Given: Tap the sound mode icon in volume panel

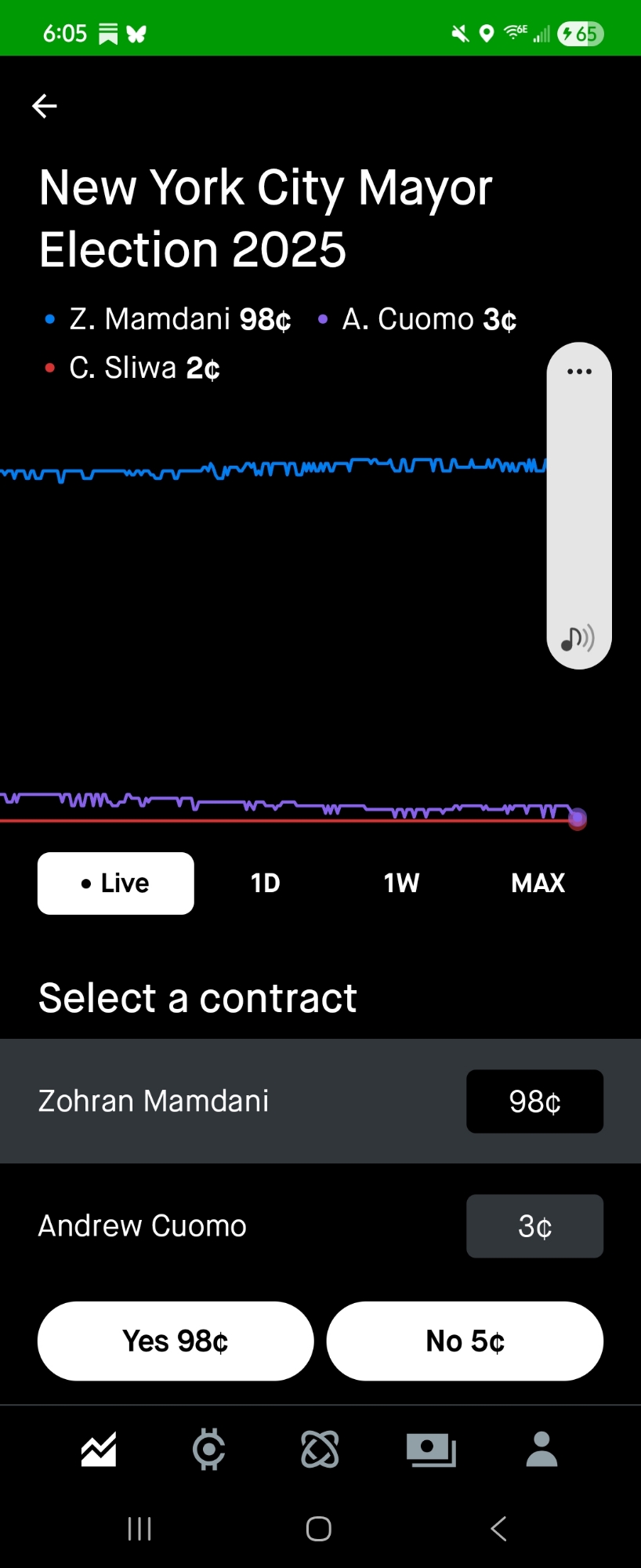Looking at the screenshot, I should [x=578, y=639].
